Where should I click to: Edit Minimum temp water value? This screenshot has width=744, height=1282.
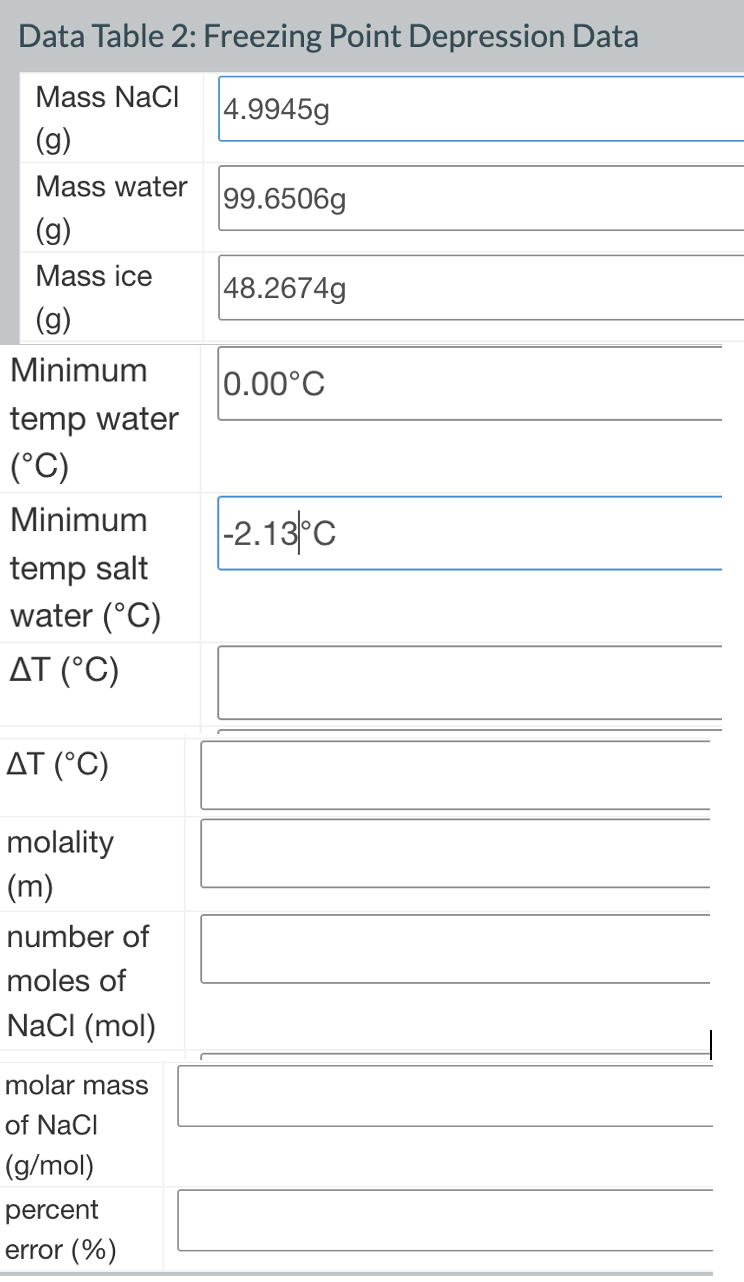tap(470, 383)
